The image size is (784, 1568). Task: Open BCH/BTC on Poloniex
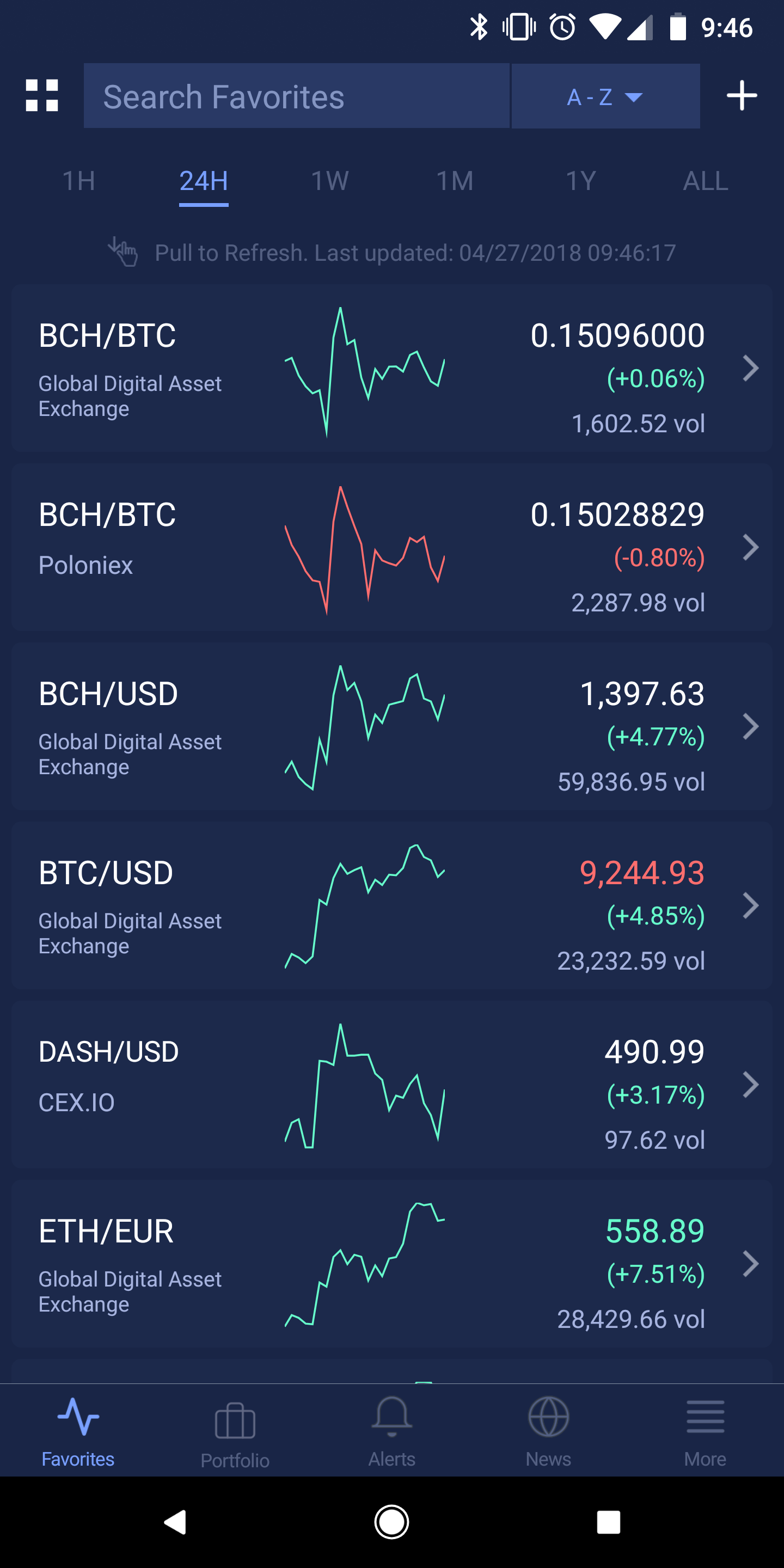coord(392,547)
